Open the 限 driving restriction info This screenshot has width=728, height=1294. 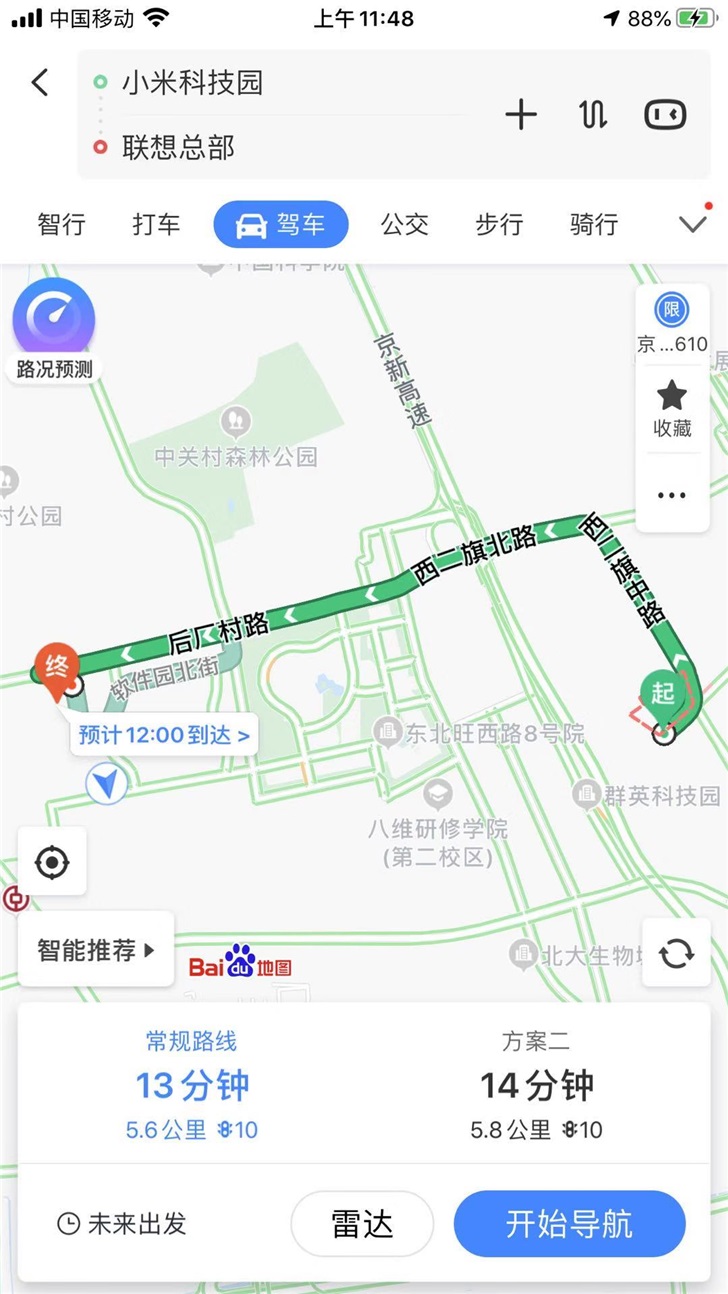671,322
